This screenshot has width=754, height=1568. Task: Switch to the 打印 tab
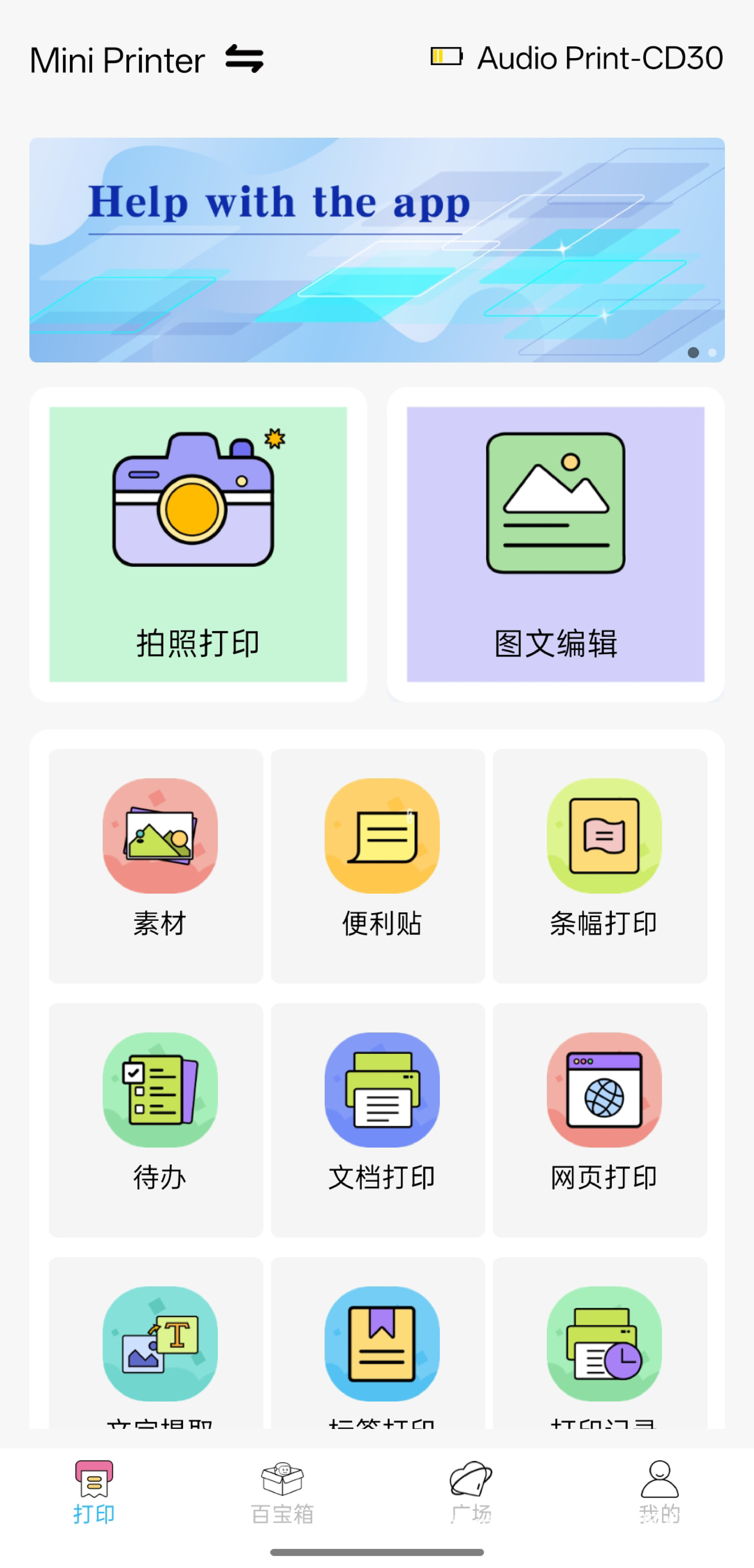(94, 1492)
